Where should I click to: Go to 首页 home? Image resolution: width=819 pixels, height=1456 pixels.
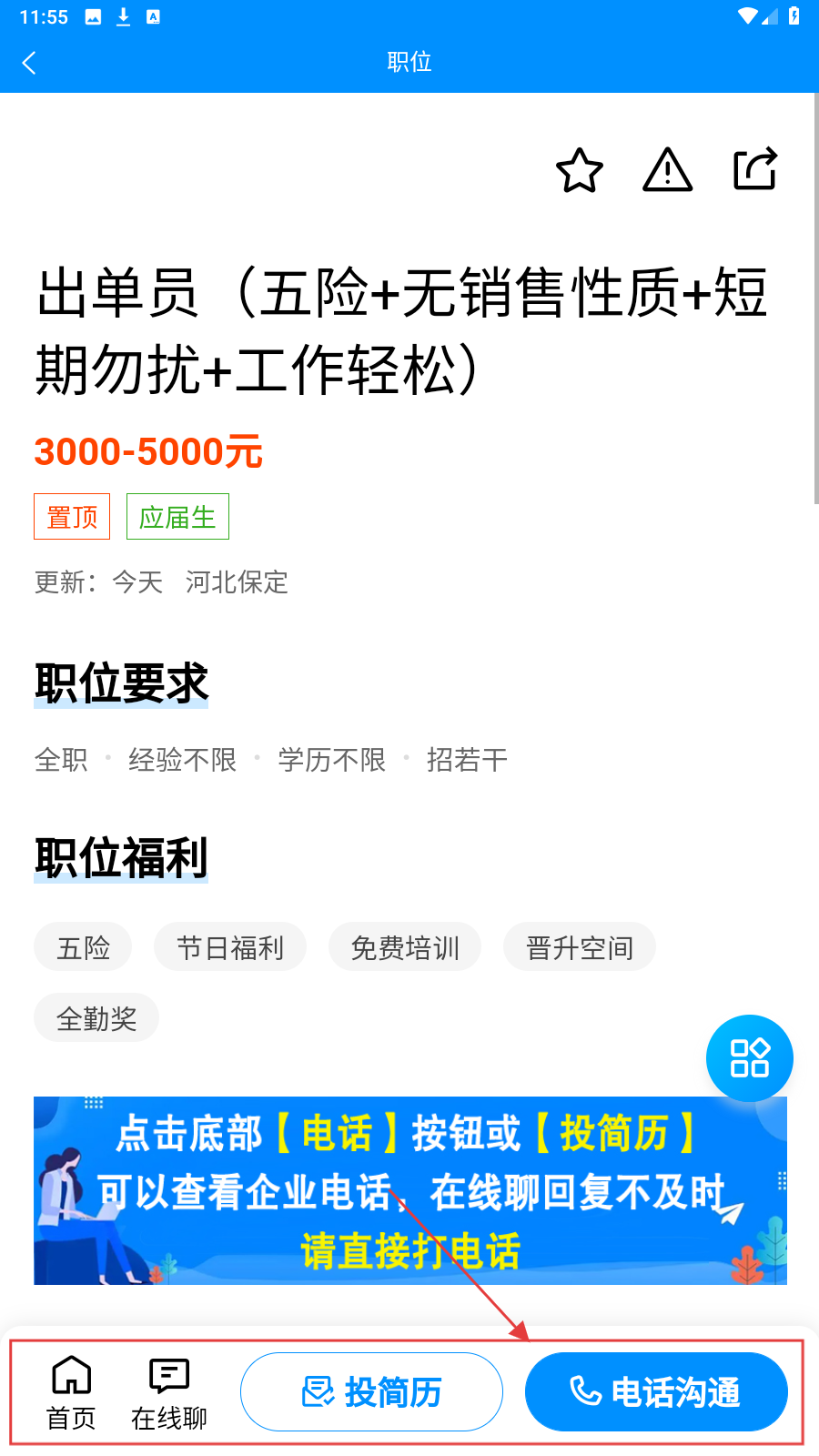71,1392
